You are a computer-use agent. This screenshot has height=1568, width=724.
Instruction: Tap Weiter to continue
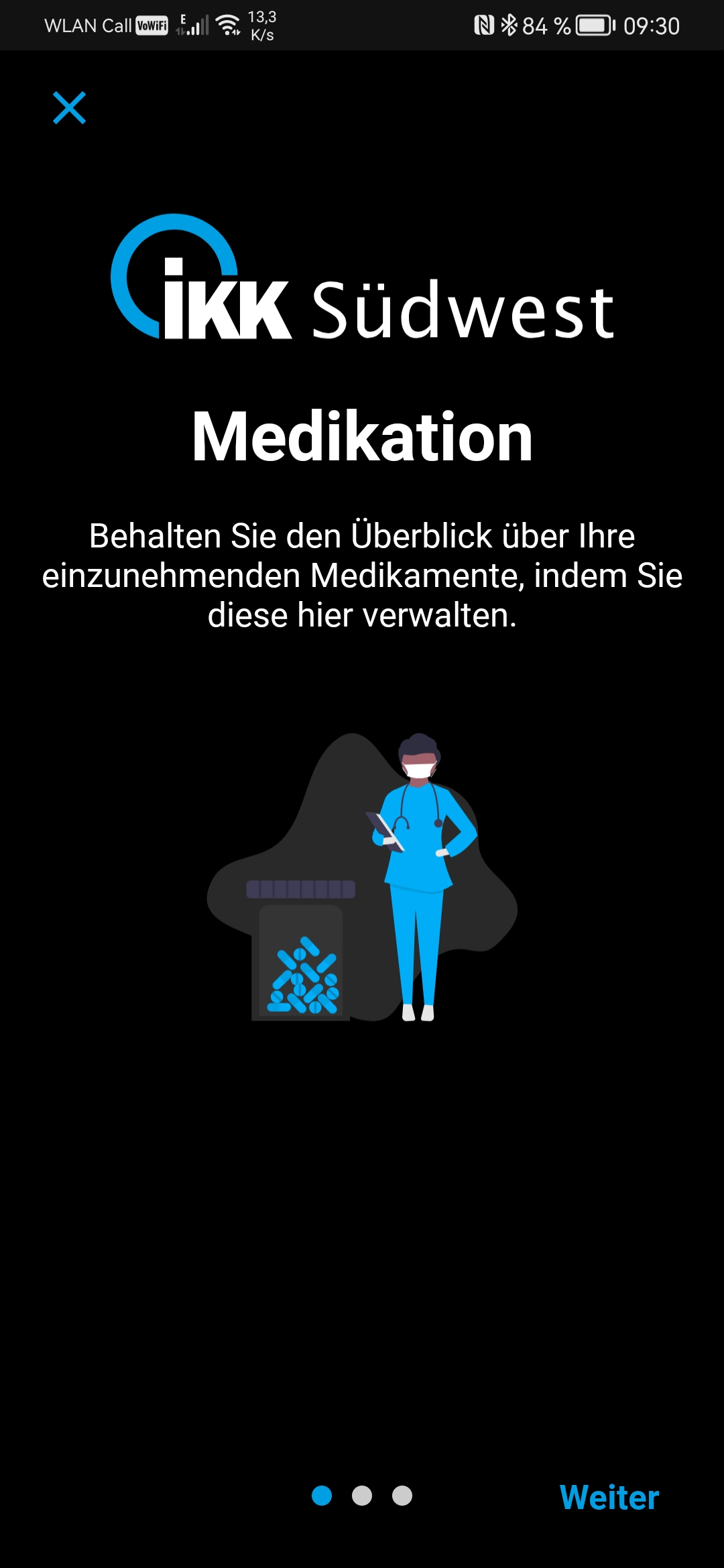(x=609, y=1497)
